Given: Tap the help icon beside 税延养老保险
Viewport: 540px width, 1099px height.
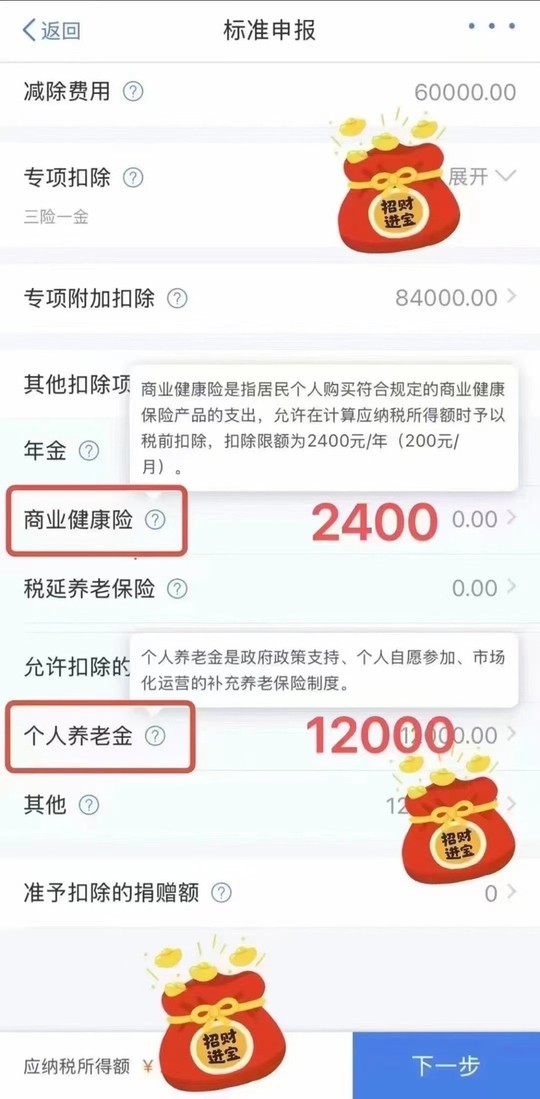Looking at the screenshot, I should pos(177,589).
